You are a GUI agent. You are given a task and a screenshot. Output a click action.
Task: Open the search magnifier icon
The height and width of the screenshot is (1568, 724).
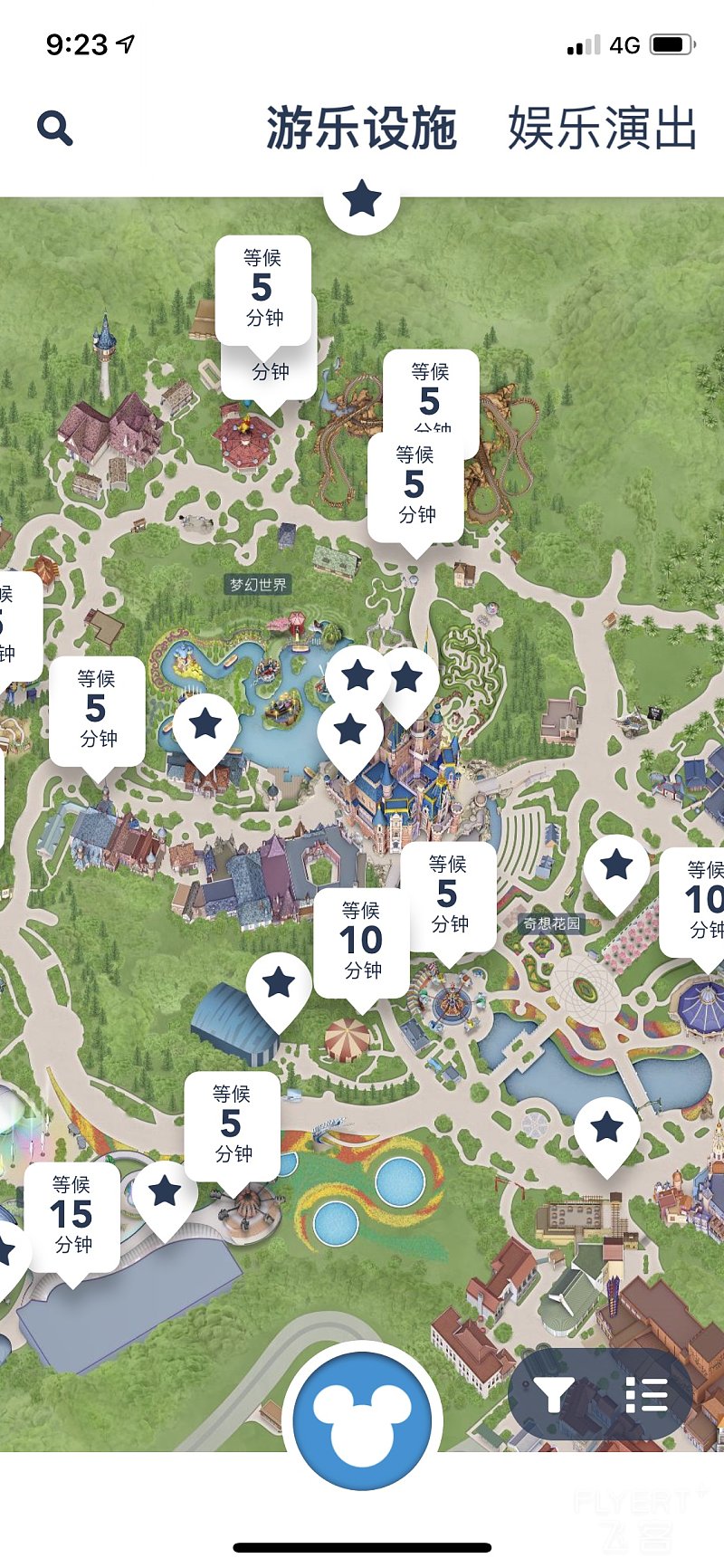pyautogui.click(x=54, y=128)
